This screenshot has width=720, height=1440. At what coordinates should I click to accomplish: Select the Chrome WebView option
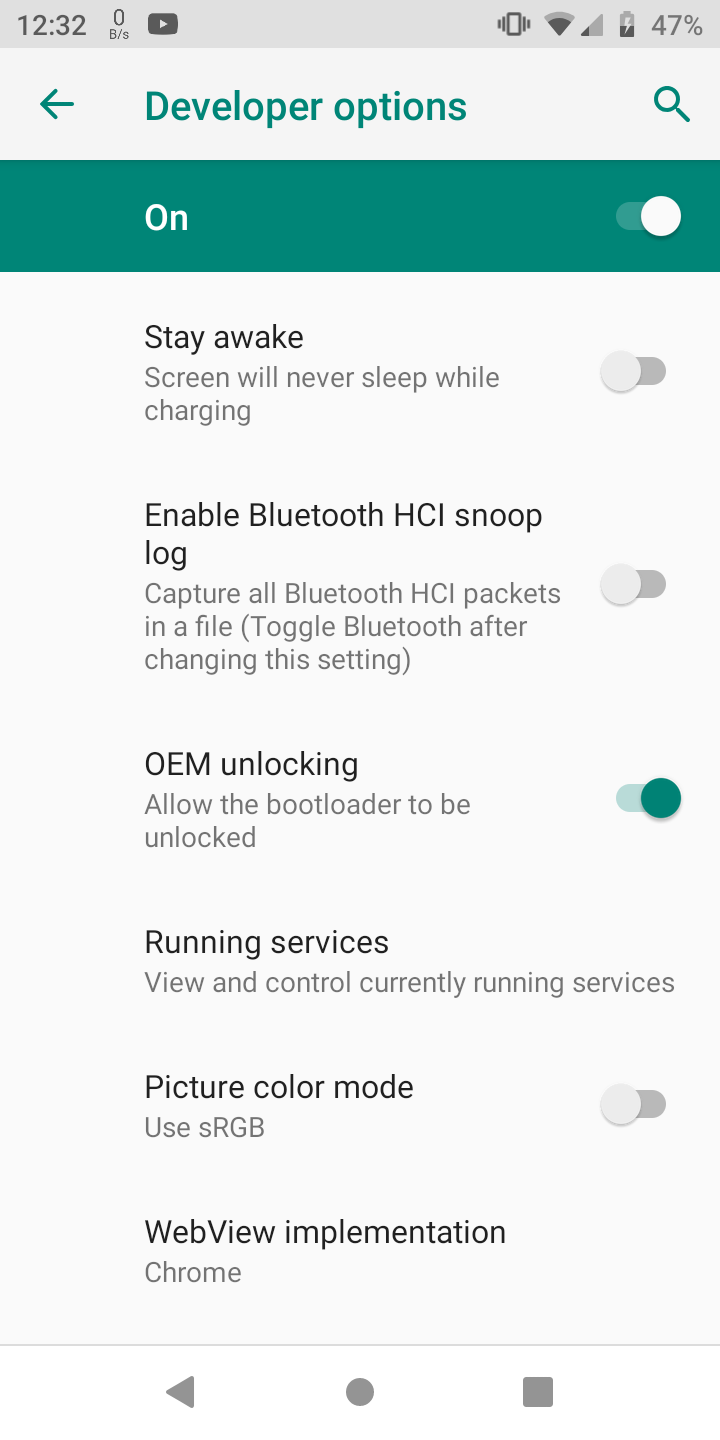[193, 1271]
